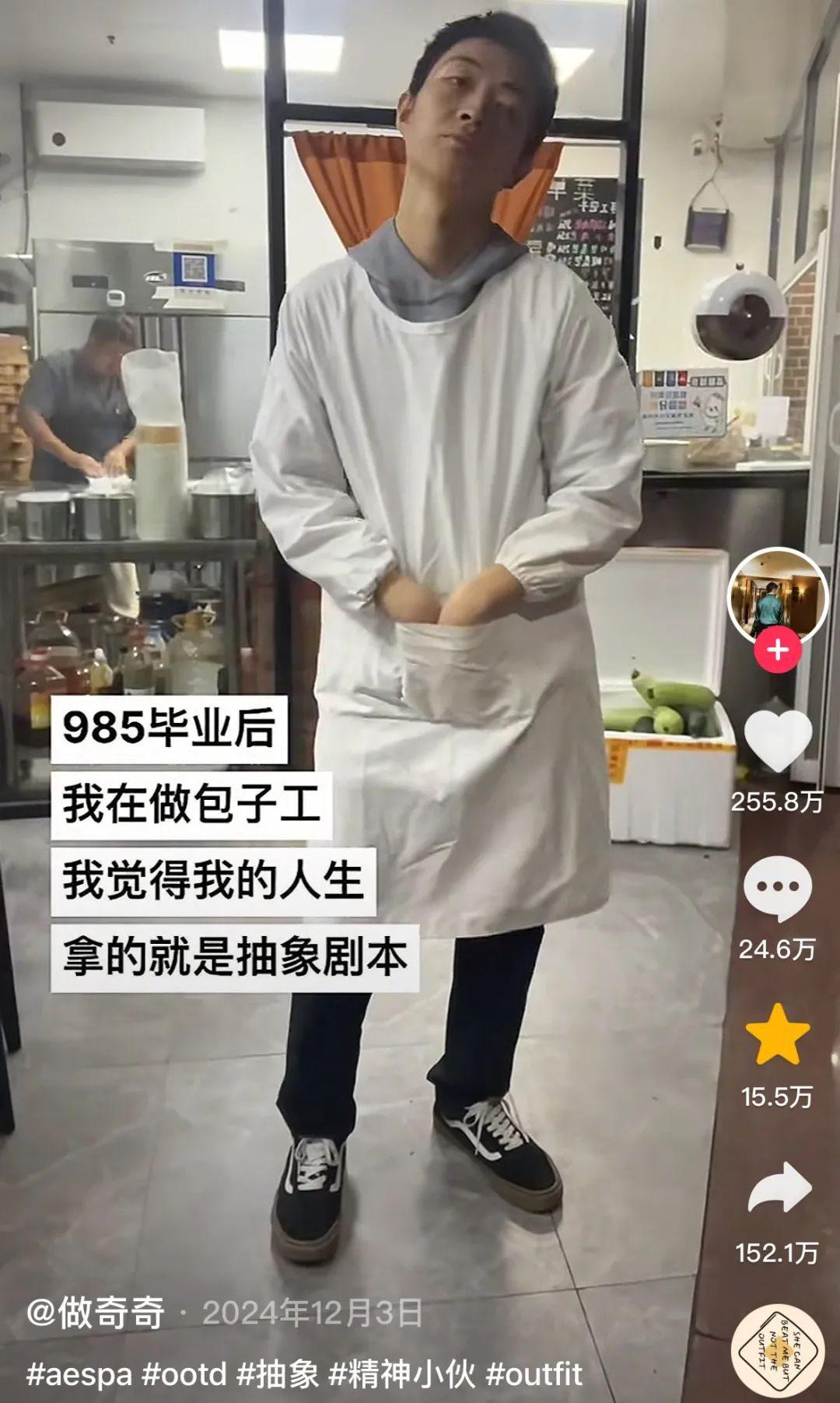840x1403 pixels.
Task: Open the #outfit hashtag
Action: pos(534,1374)
